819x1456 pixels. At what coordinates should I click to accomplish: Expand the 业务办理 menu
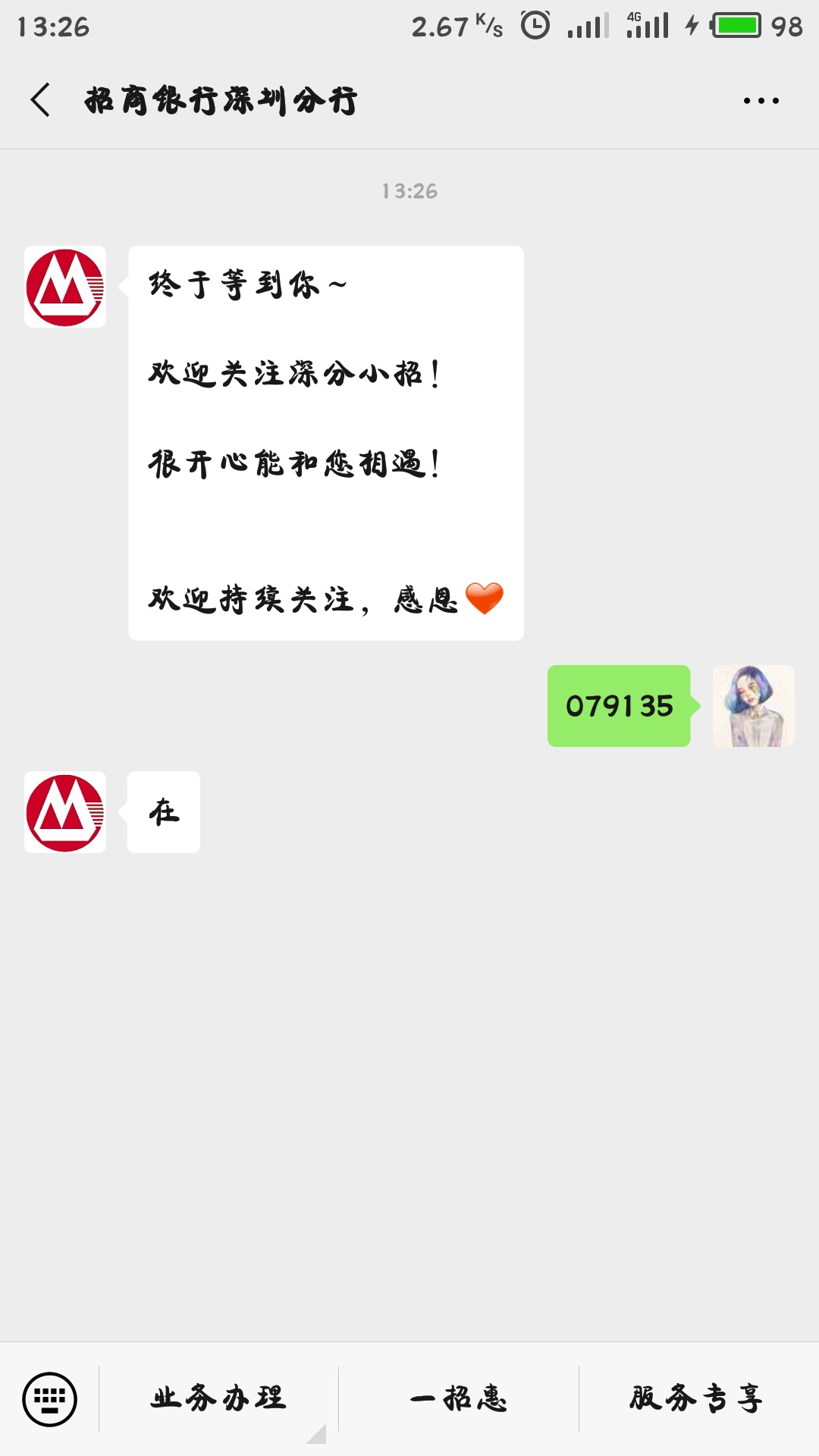(x=218, y=1398)
